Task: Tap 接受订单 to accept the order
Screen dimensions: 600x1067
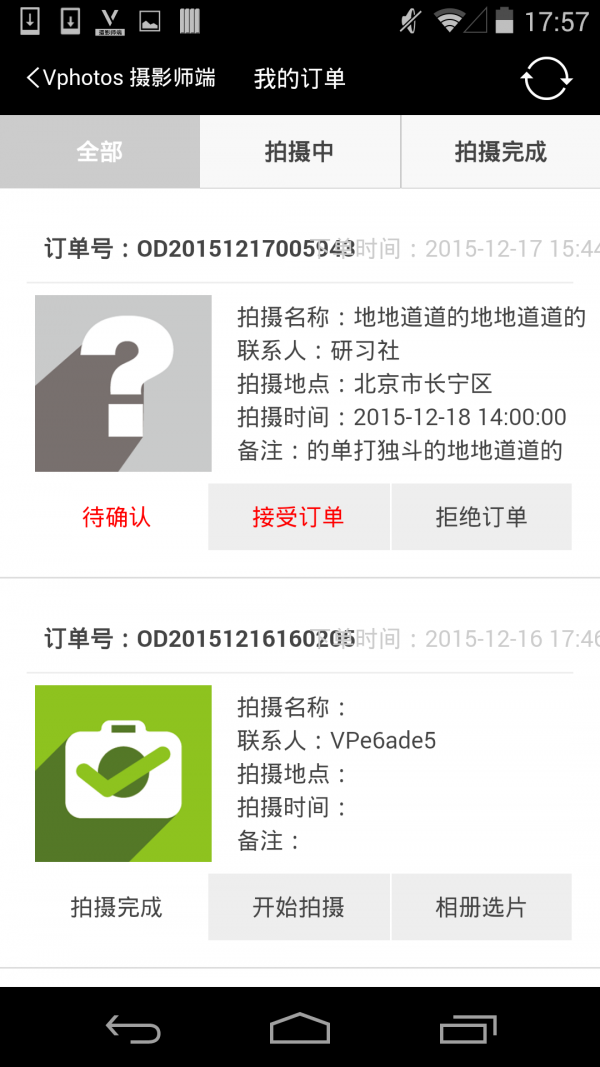Action: click(x=298, y=517)
